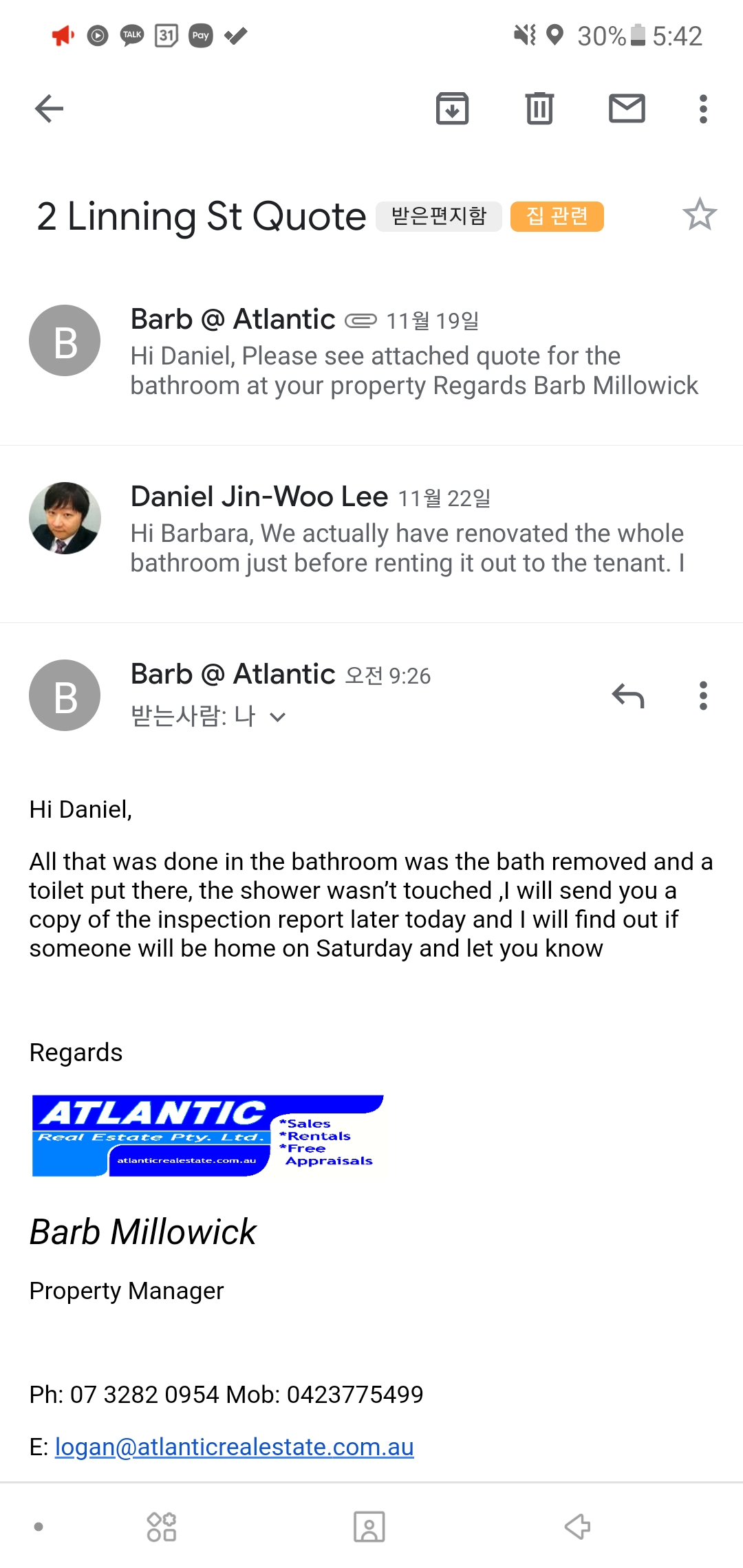This screenshot has width=743, height=1568.
Task: Mark the conversation as unread
Action: pyautogui.click(x=627, y=109)
